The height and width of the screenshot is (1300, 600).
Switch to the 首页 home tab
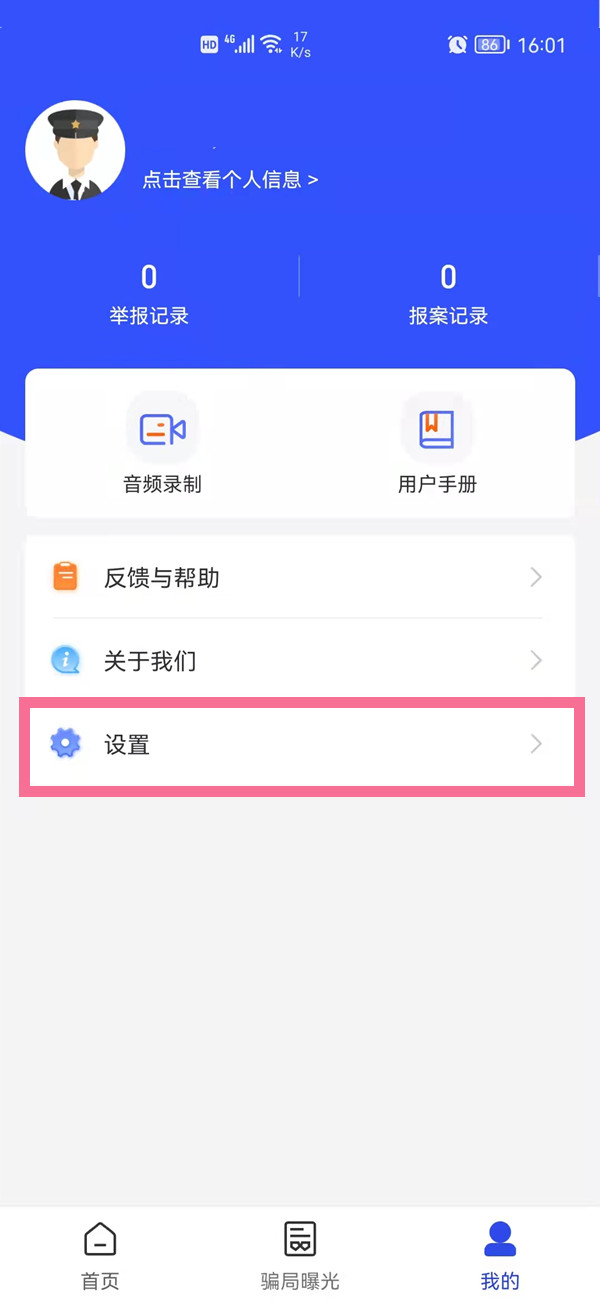pos(100,1255)
